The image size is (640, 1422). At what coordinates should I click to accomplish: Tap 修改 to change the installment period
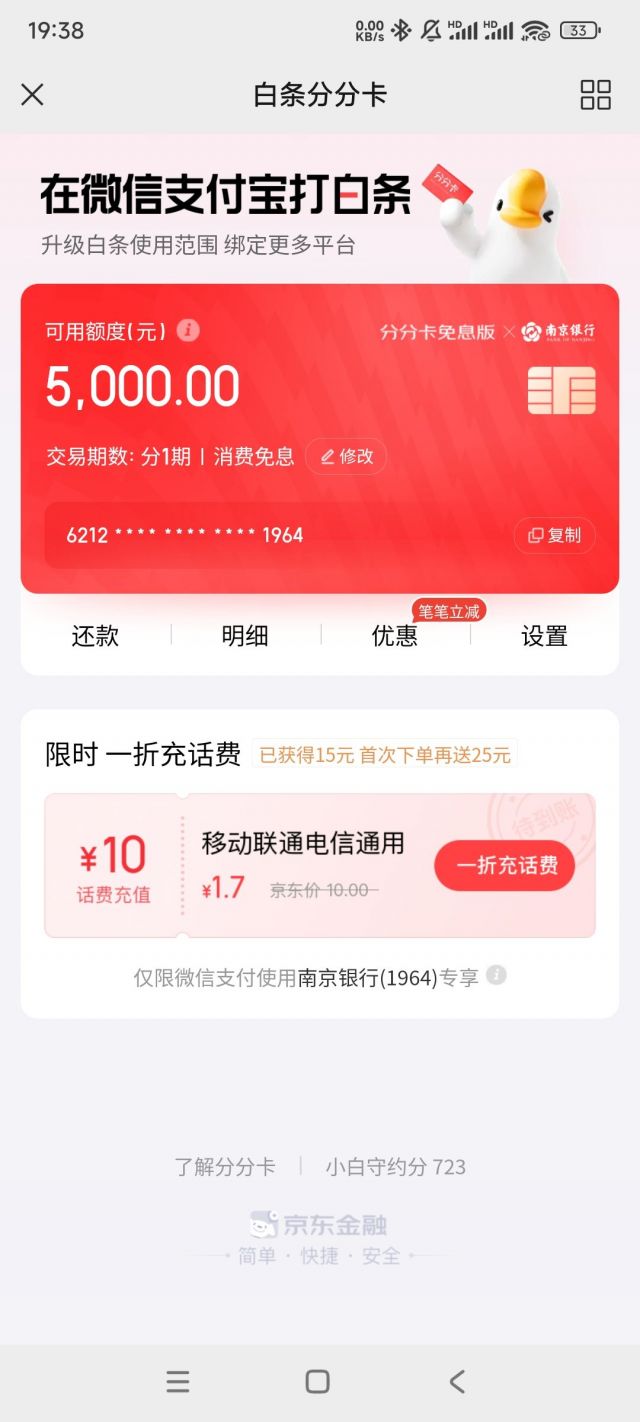346,457
